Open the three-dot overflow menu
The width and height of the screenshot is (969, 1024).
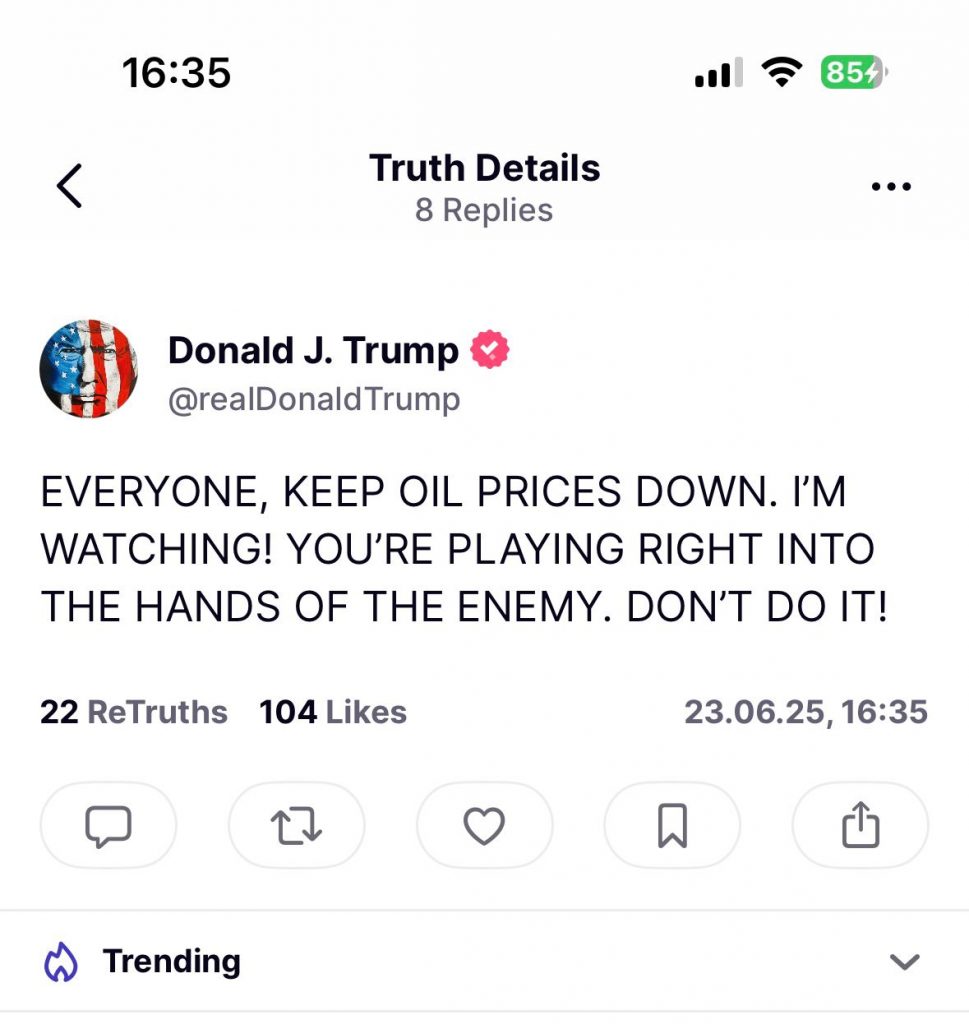click(x=891, y=186)
